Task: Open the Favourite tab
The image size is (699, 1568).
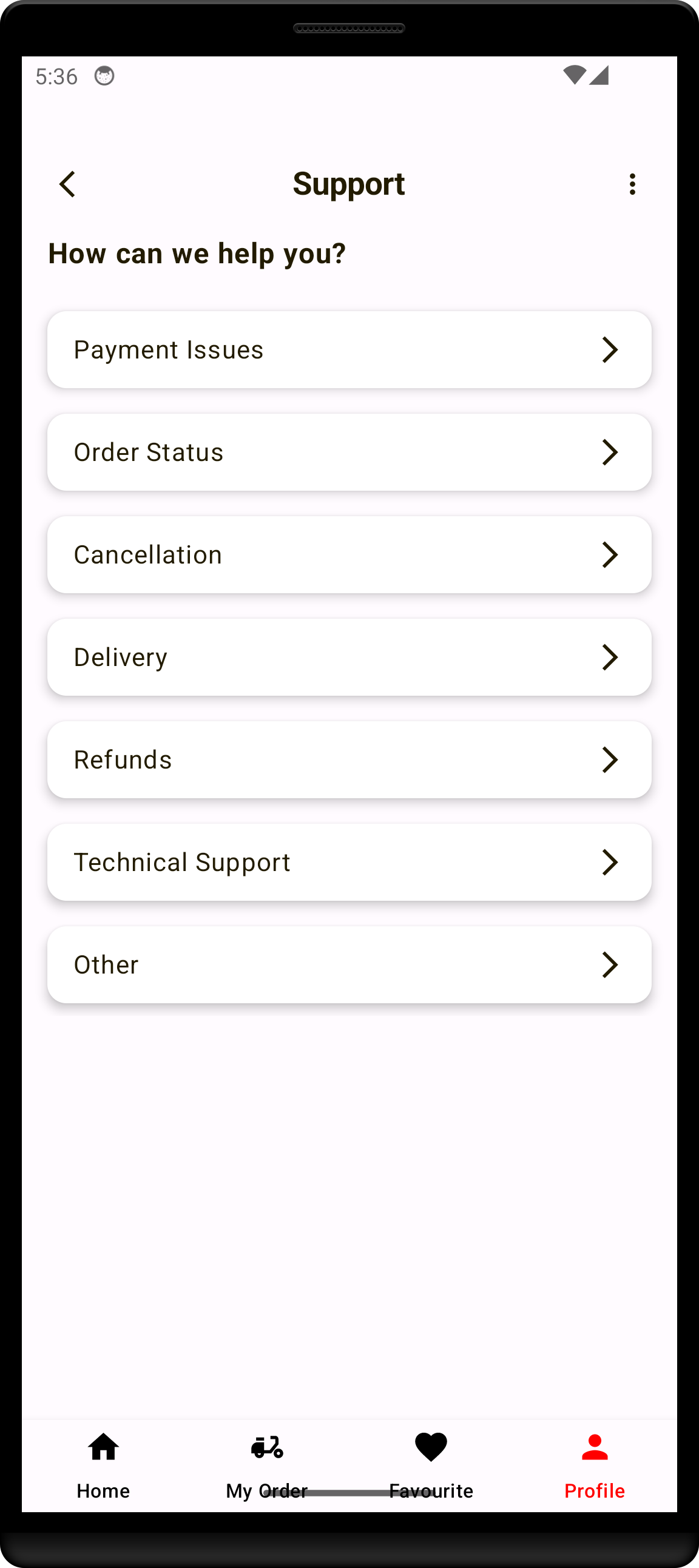Action: [431, 1464]
